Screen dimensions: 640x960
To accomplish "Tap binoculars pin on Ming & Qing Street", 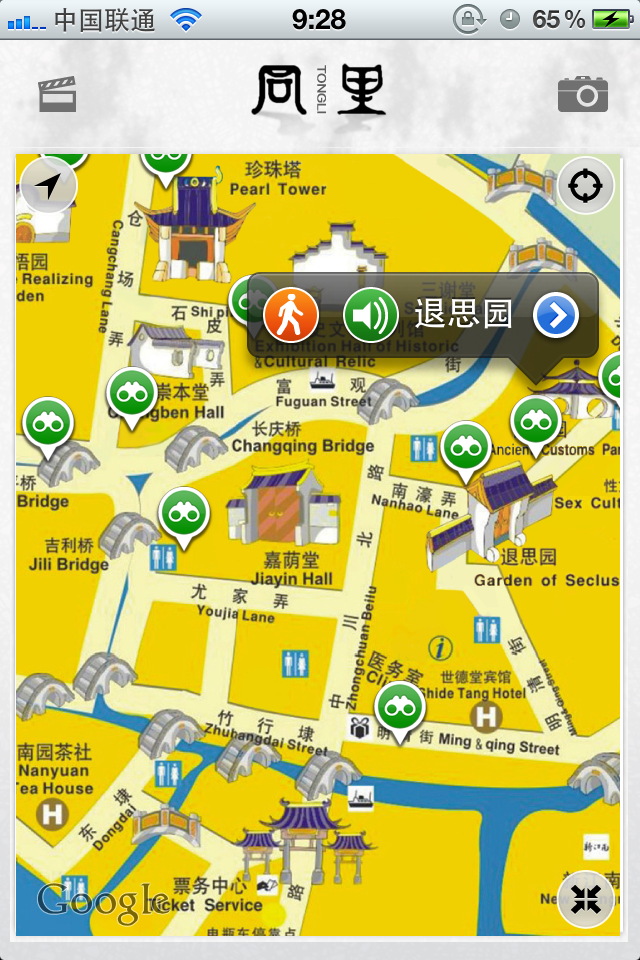I will point(400,707).
